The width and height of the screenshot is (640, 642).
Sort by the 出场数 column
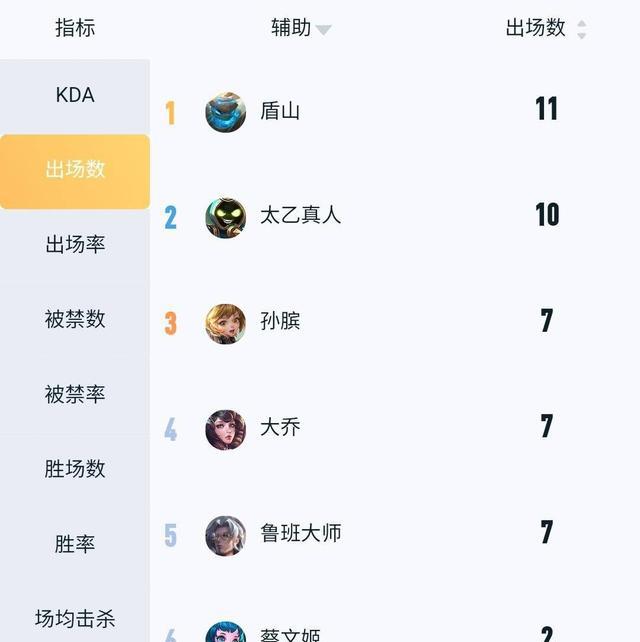(546, 28)
